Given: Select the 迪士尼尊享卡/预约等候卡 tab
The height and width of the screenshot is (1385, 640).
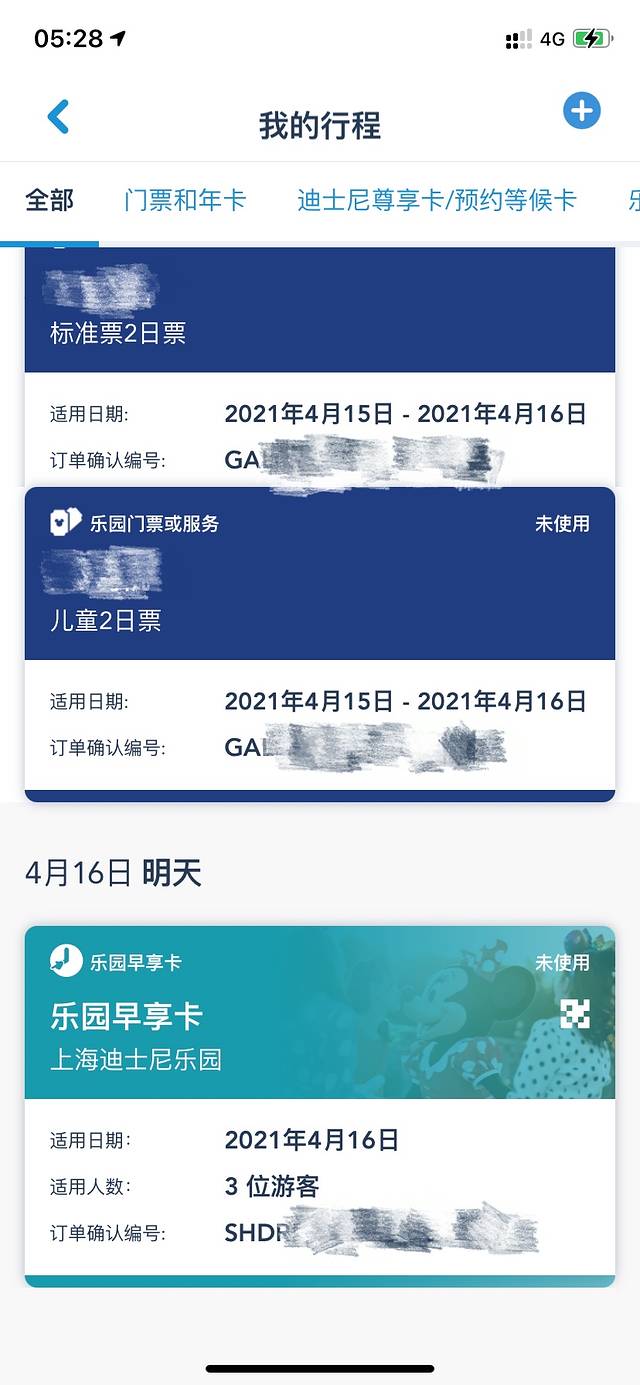Looking at the screenshot, I should click(437, 200).
